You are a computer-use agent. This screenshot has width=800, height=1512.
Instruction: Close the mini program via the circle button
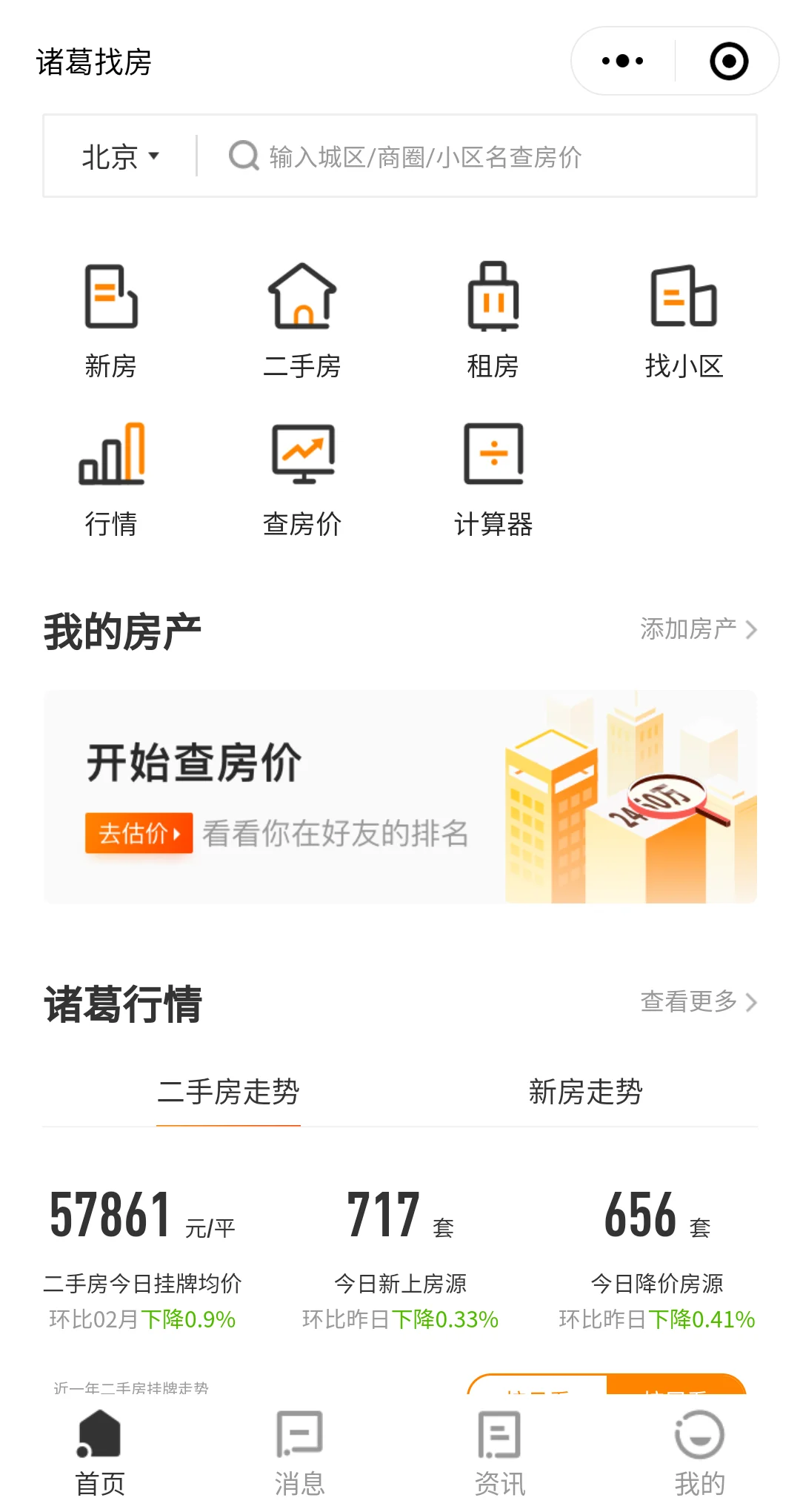(728, 61)
